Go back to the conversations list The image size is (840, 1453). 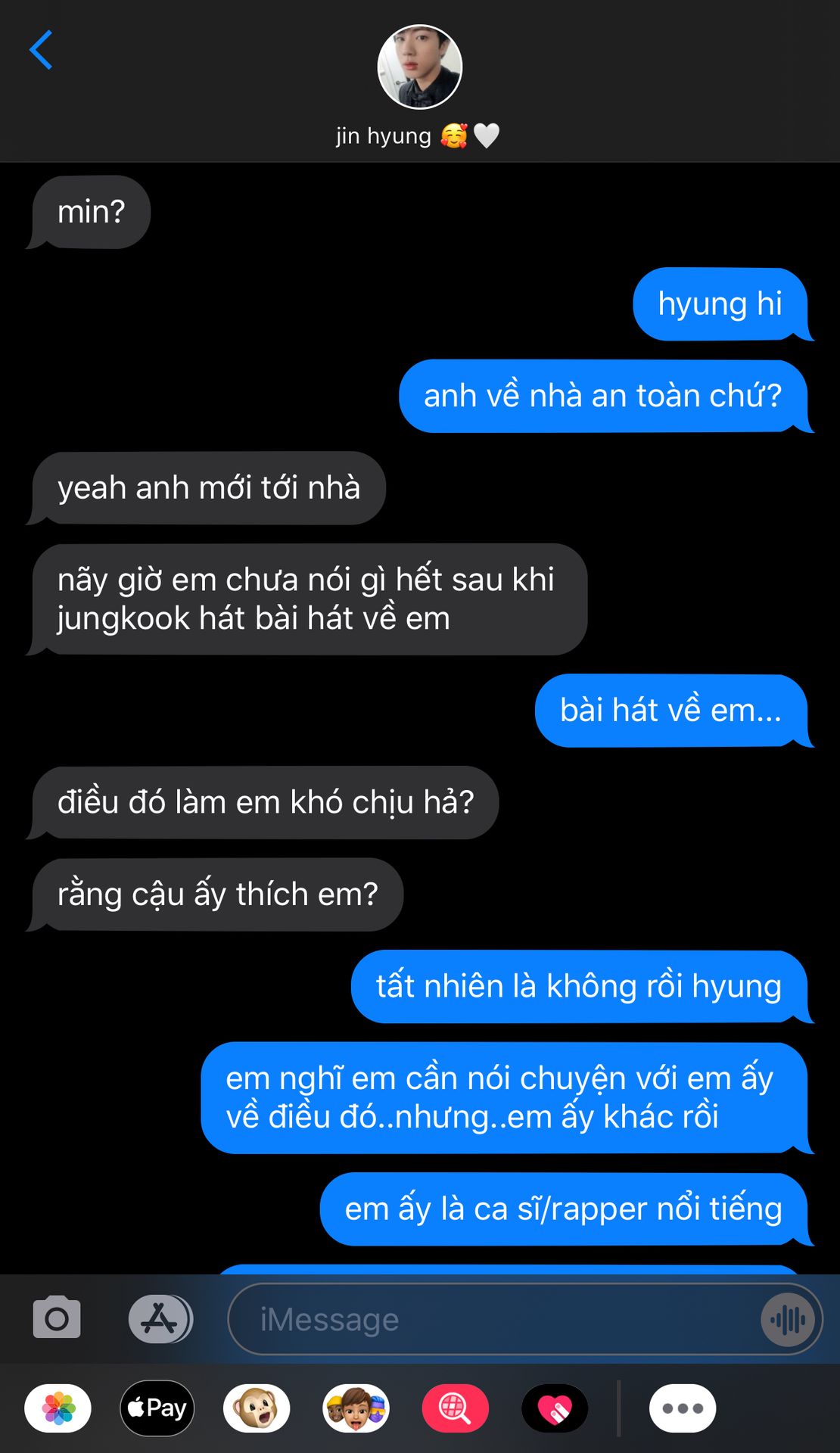(41, 50)
